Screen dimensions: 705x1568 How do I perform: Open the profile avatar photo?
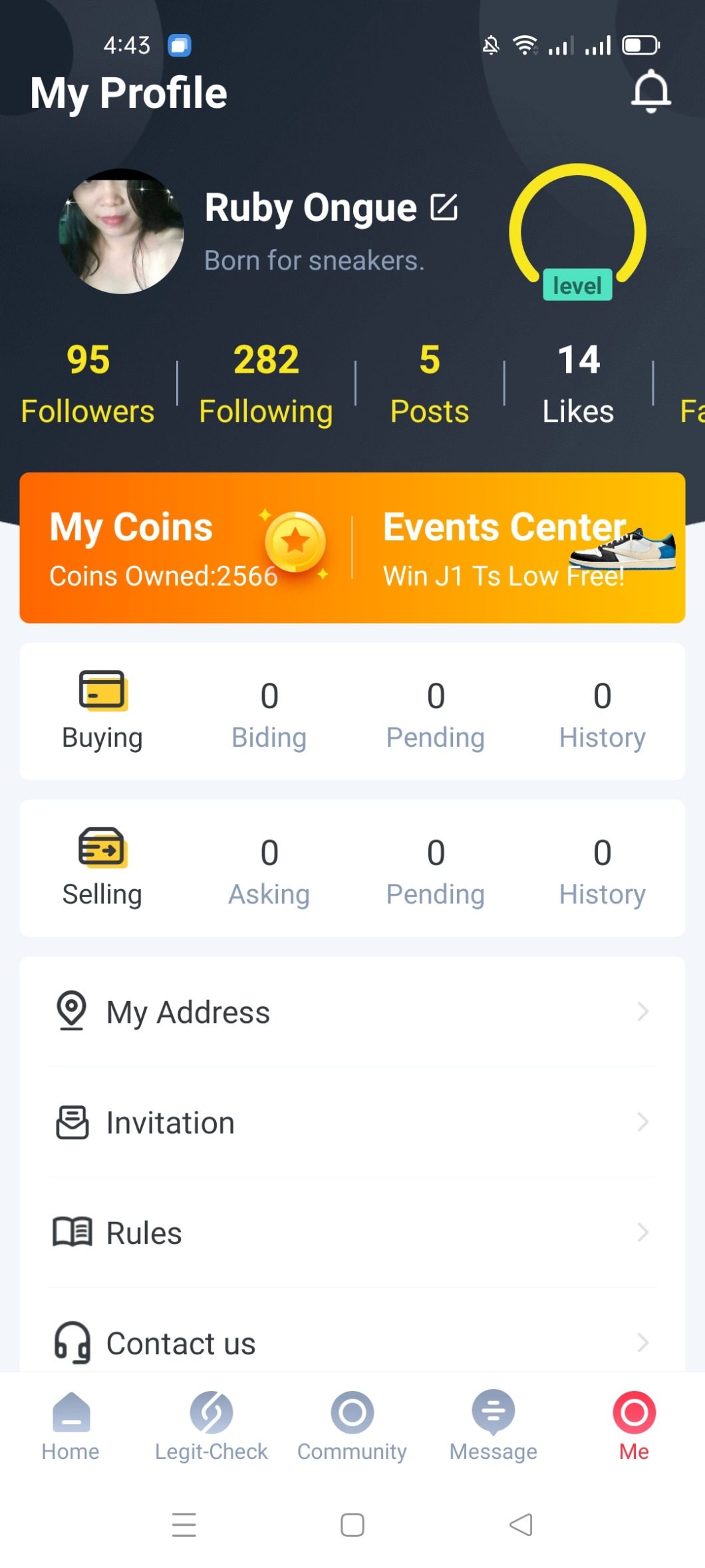click(122, 231)
